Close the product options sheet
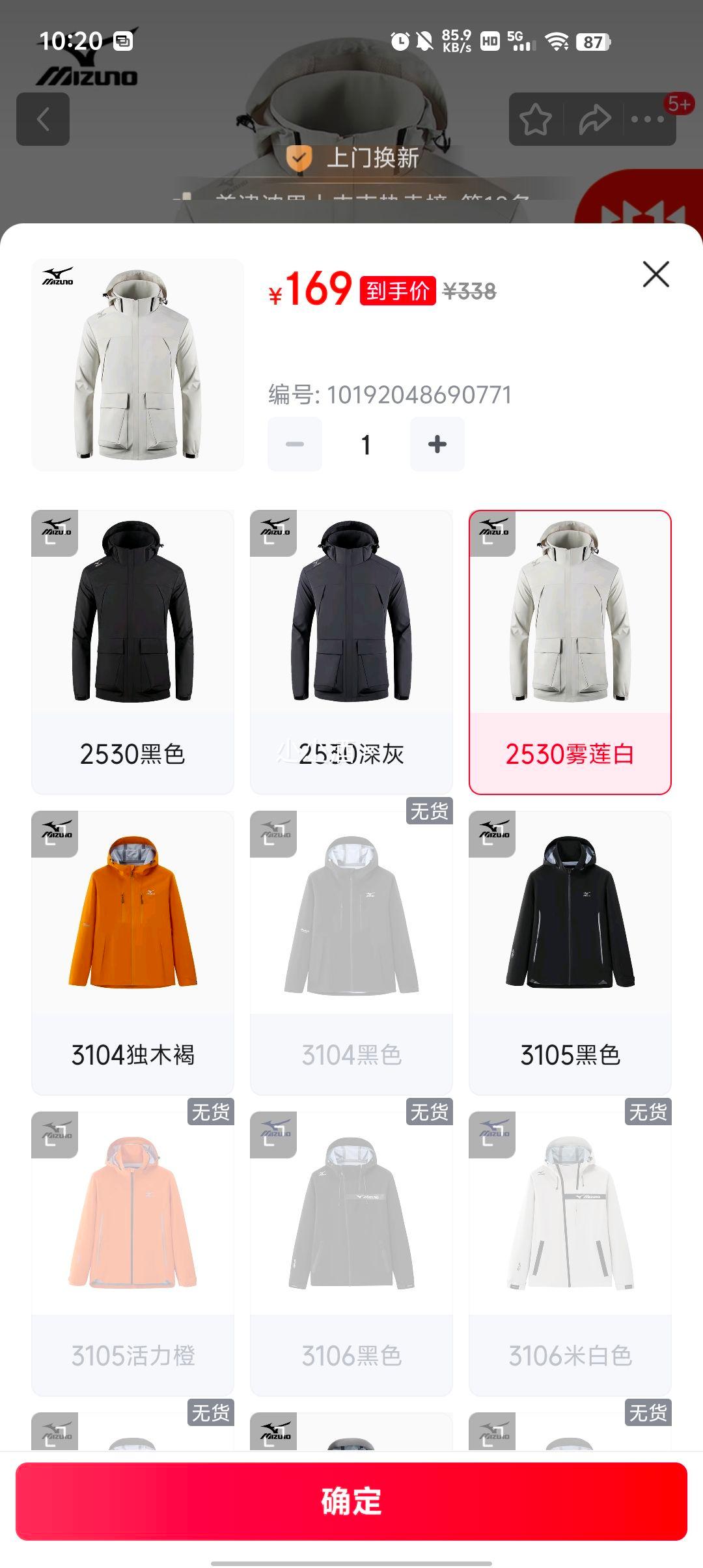703x1568 pixels. pos(655,274)
